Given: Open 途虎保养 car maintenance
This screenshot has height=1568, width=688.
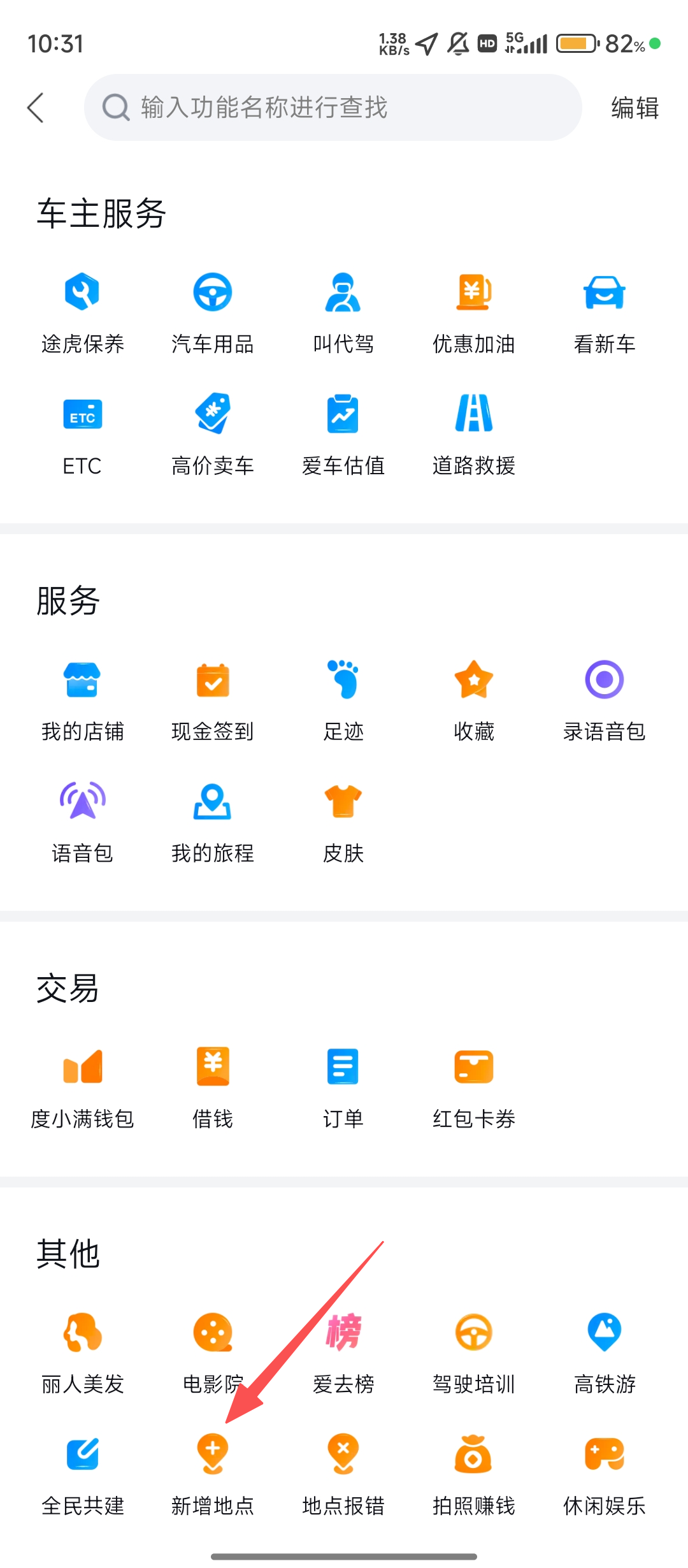Looking at the screenshot, I should coord(82,312).
